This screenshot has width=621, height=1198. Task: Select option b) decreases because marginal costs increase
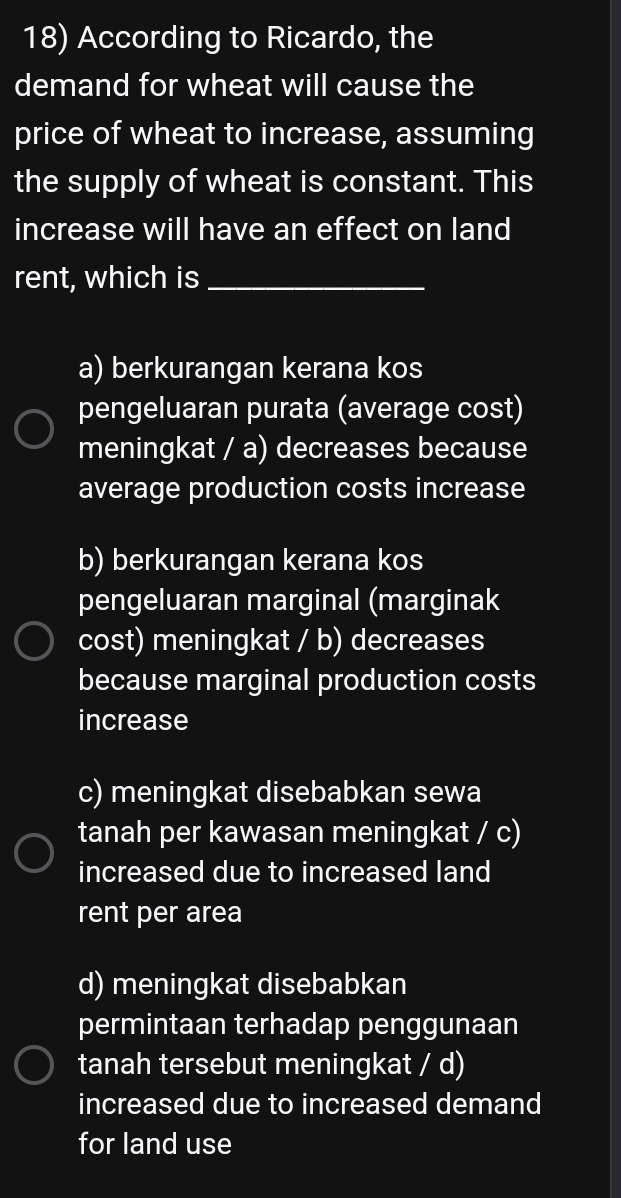[x=34, y=641]
